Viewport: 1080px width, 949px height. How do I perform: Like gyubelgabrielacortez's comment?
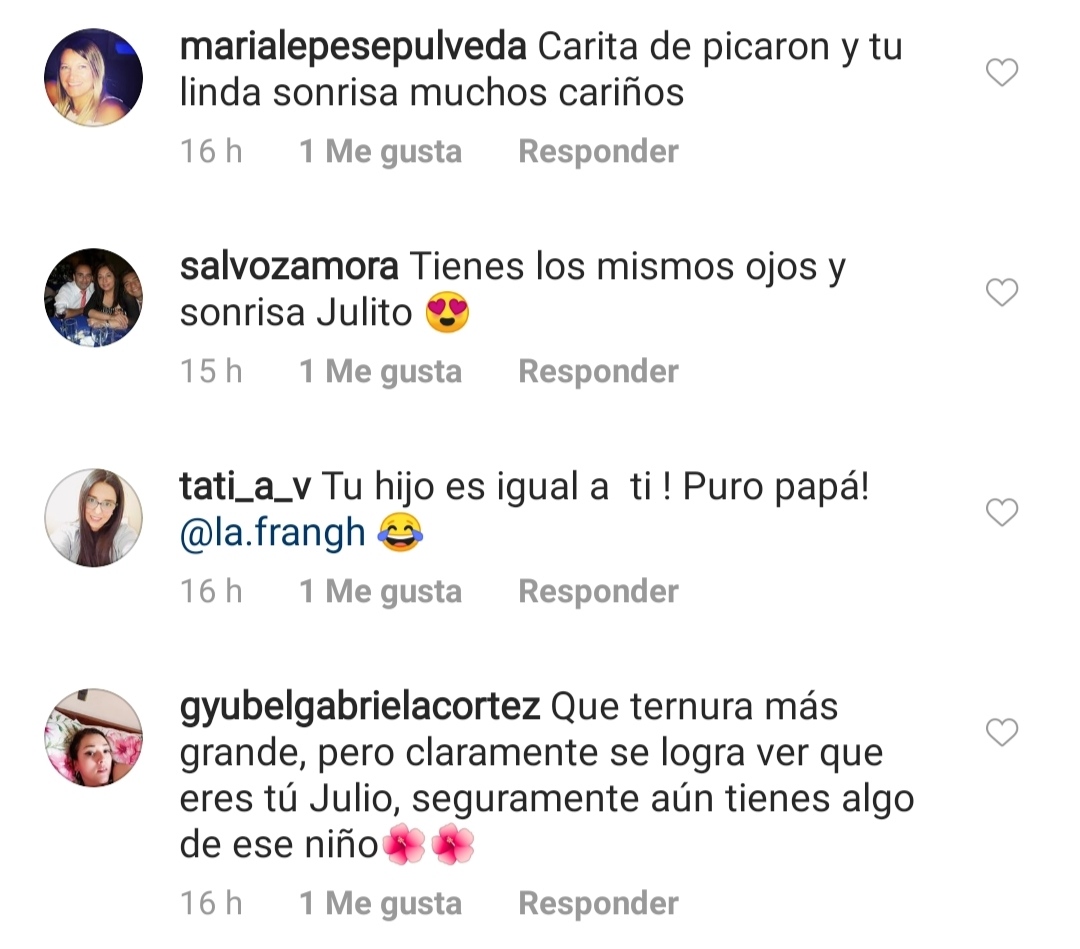1001,732
